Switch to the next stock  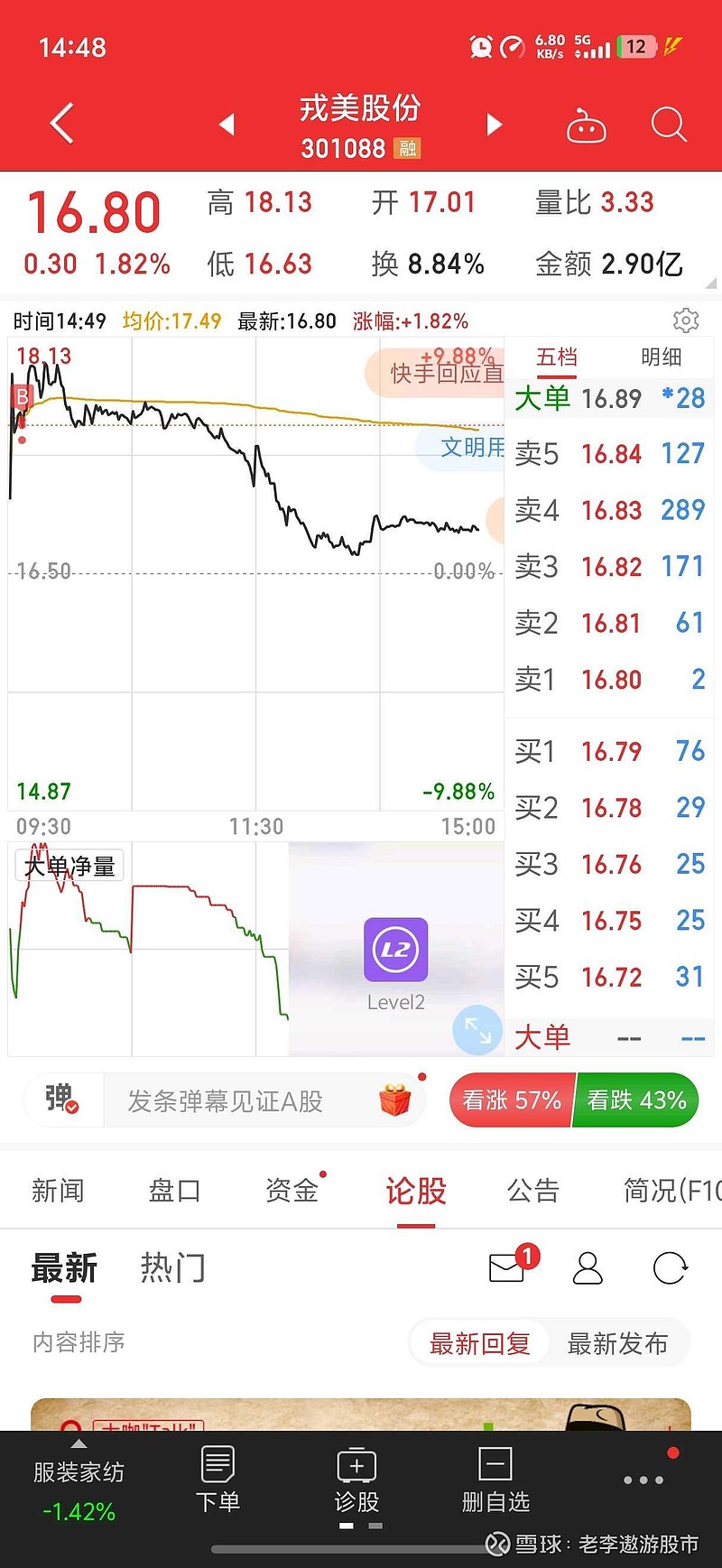coord(494,124)
